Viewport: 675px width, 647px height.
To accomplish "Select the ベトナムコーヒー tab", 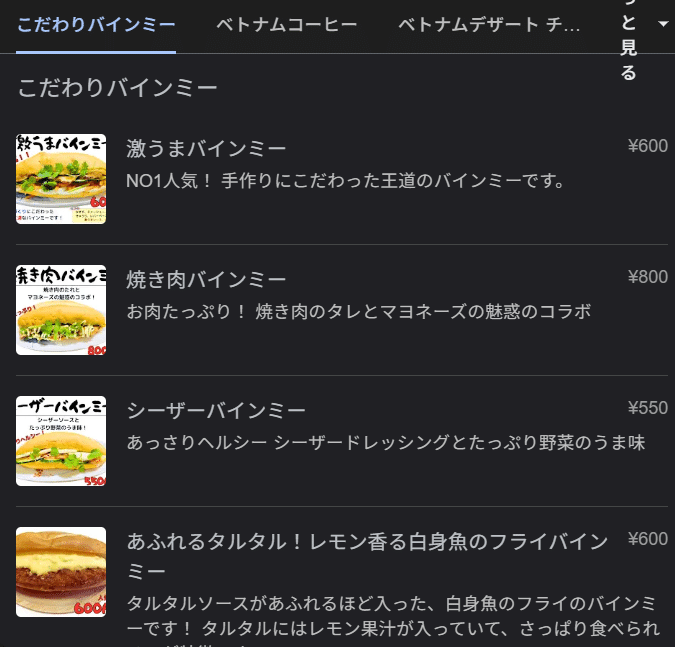I will tap(286, 25).
